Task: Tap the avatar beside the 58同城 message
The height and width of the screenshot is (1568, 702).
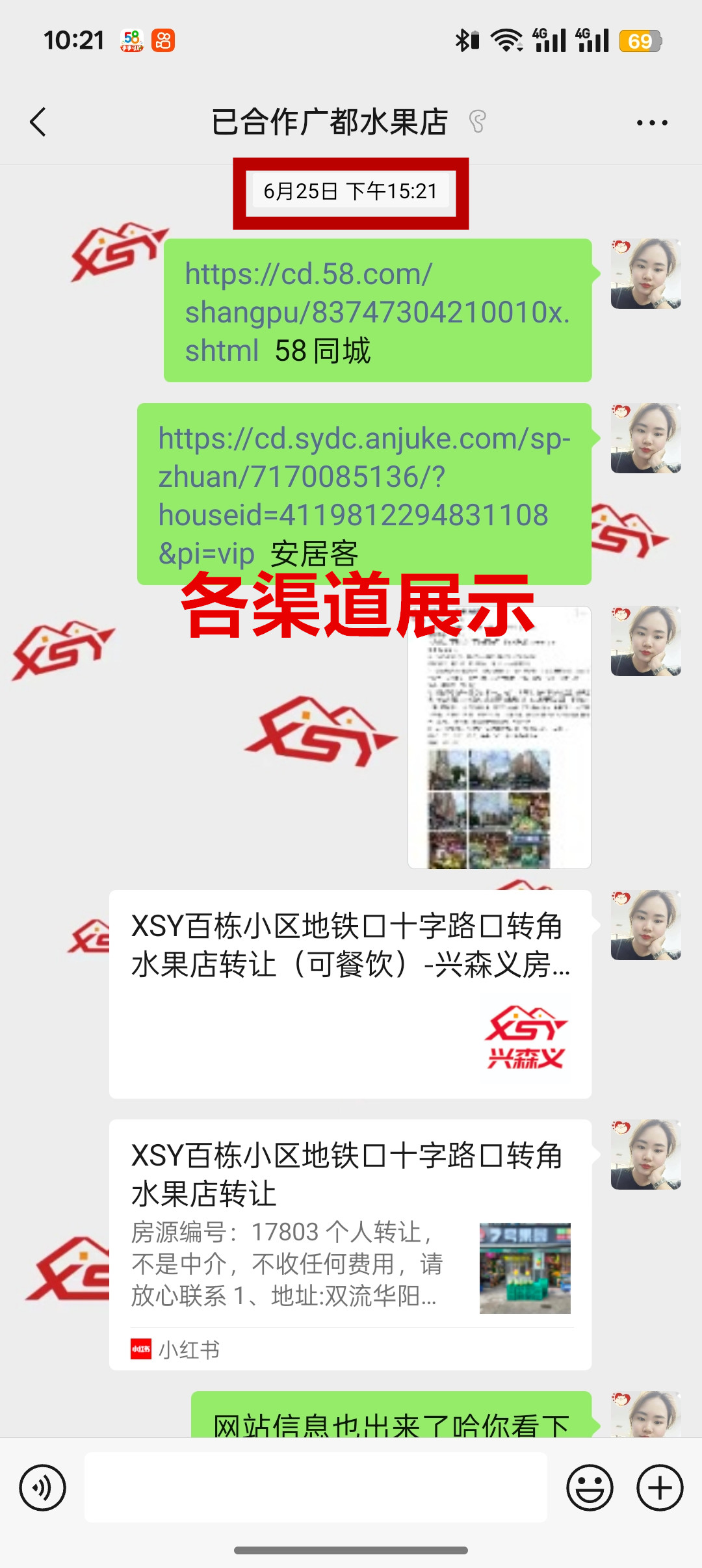Action: click(645, 274)
